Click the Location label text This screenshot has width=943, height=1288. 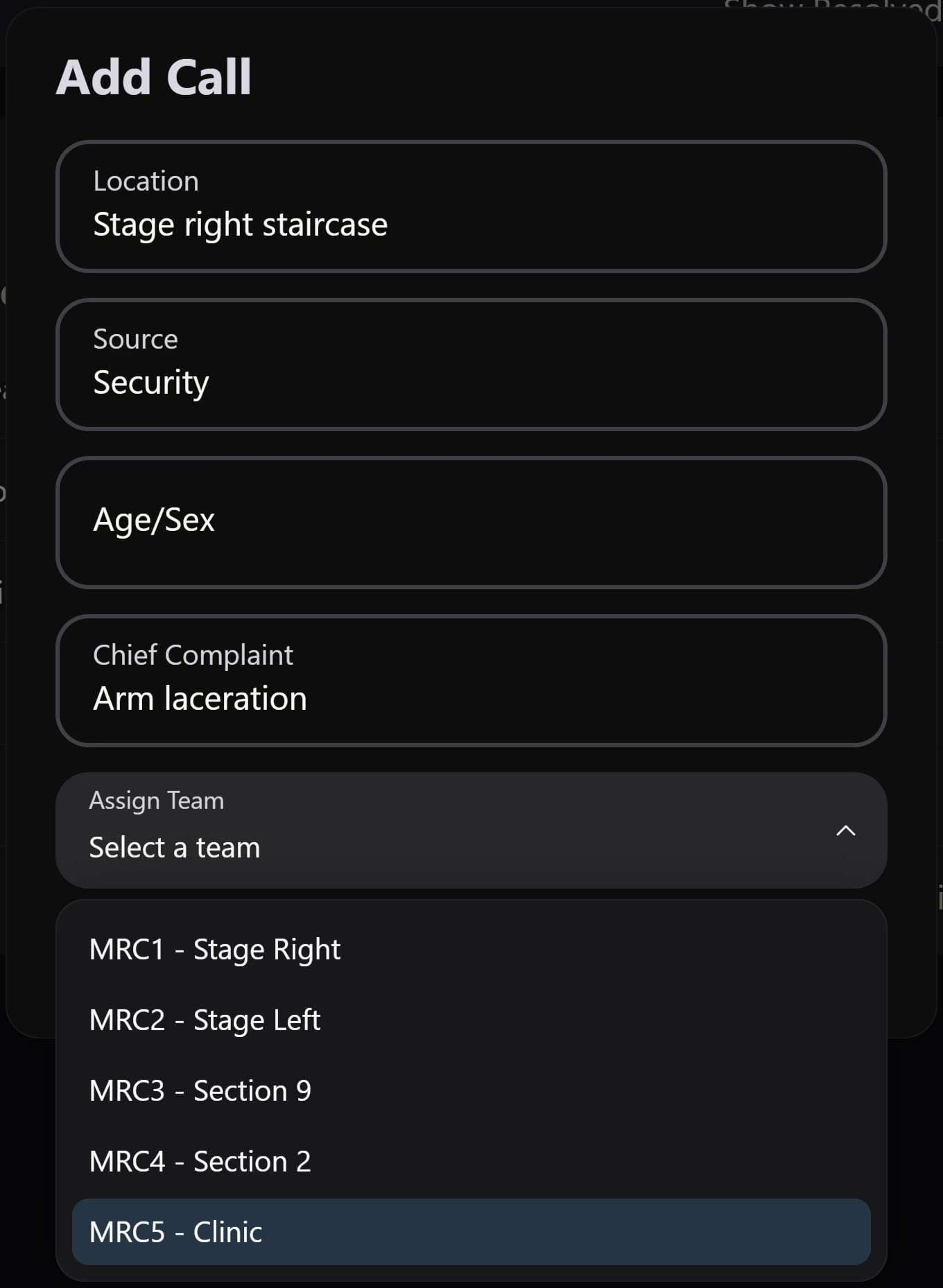pyautogui.click(x=146, y=180)
